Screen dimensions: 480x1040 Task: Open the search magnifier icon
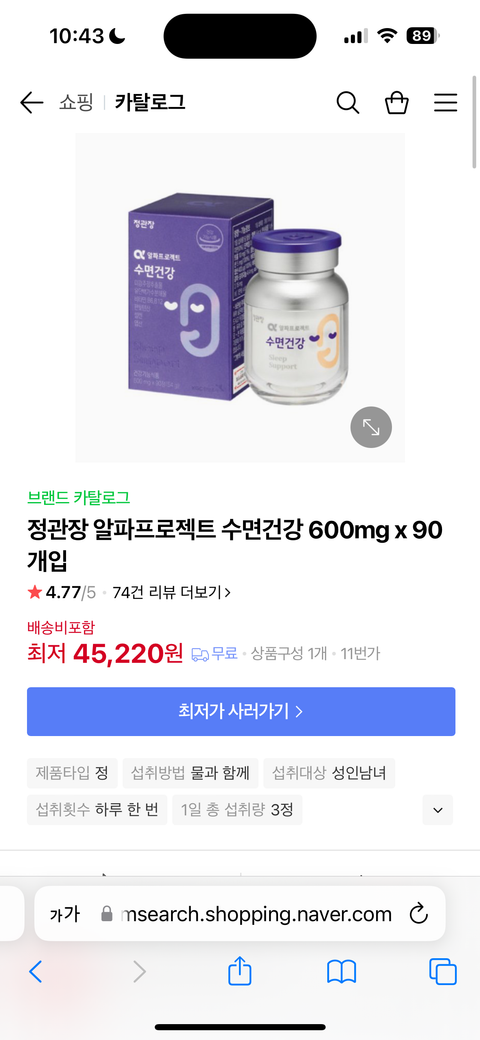point(347,103)
